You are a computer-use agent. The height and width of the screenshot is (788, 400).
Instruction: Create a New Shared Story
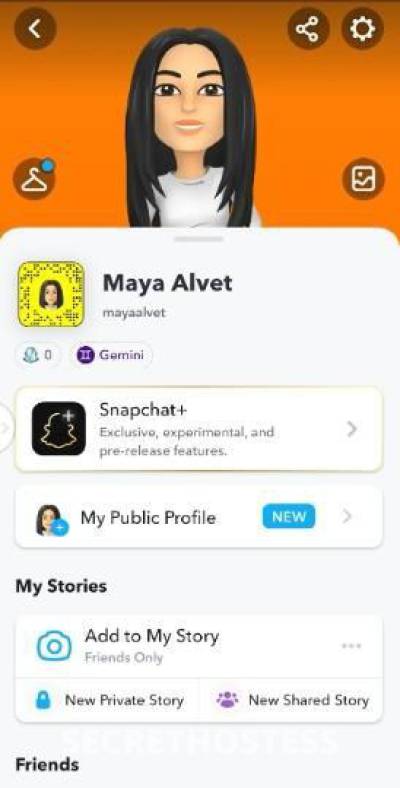(291, 700)
